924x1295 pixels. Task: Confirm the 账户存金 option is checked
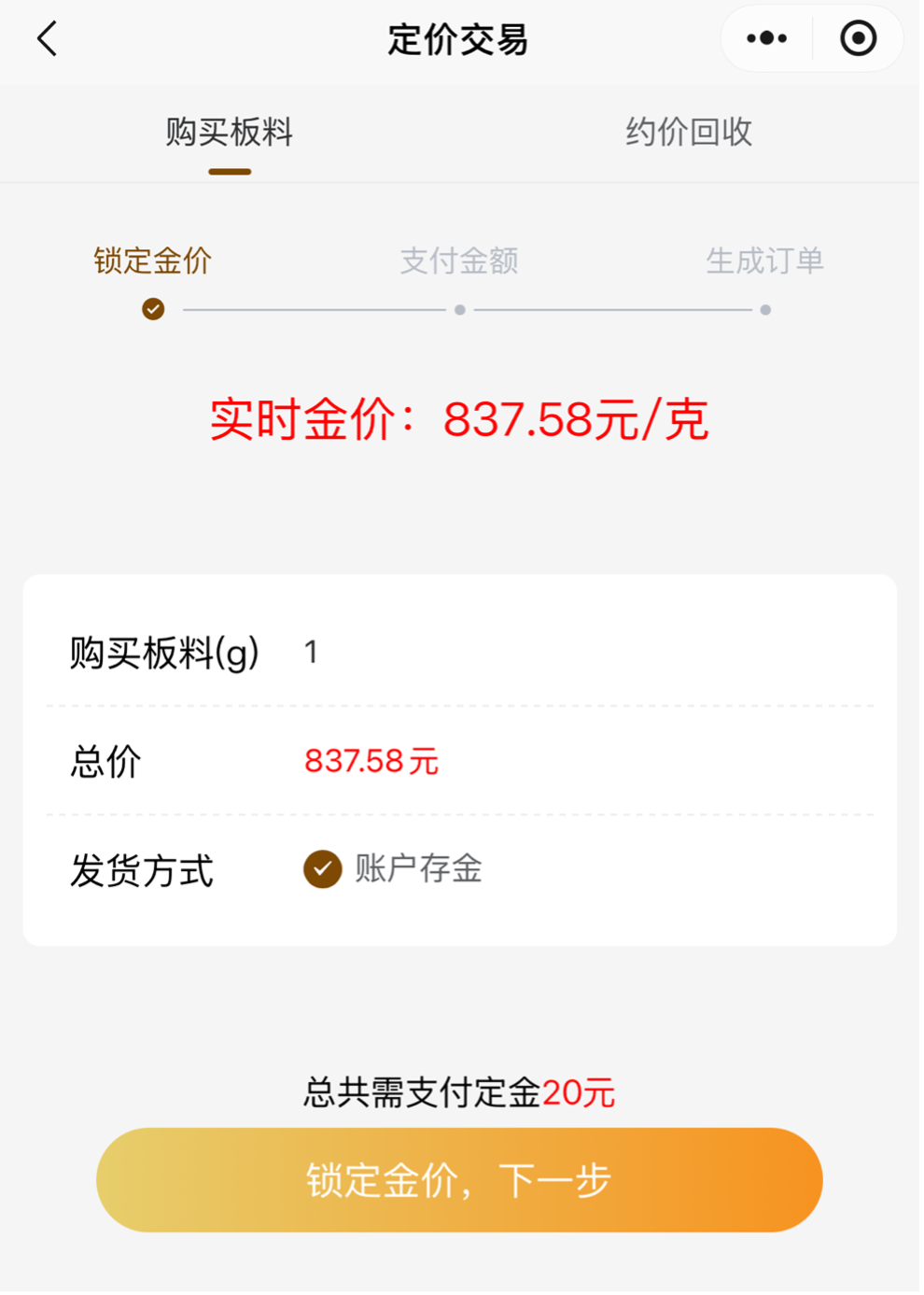click(321, 869)
